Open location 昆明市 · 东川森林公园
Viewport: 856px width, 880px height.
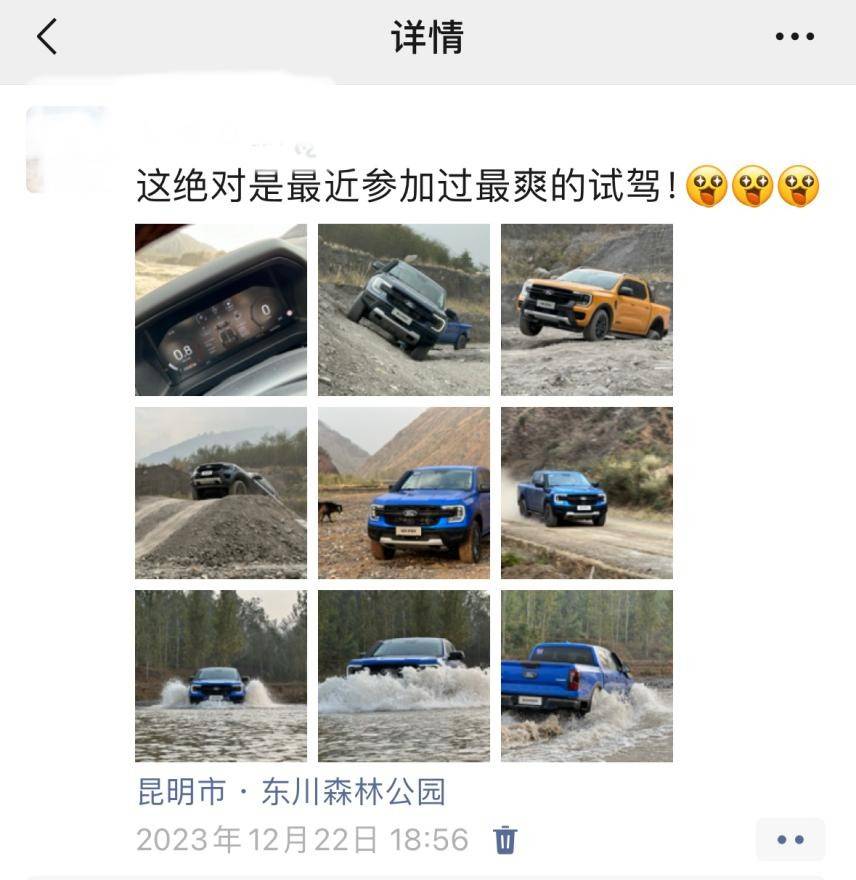click(x=291, y=792)
